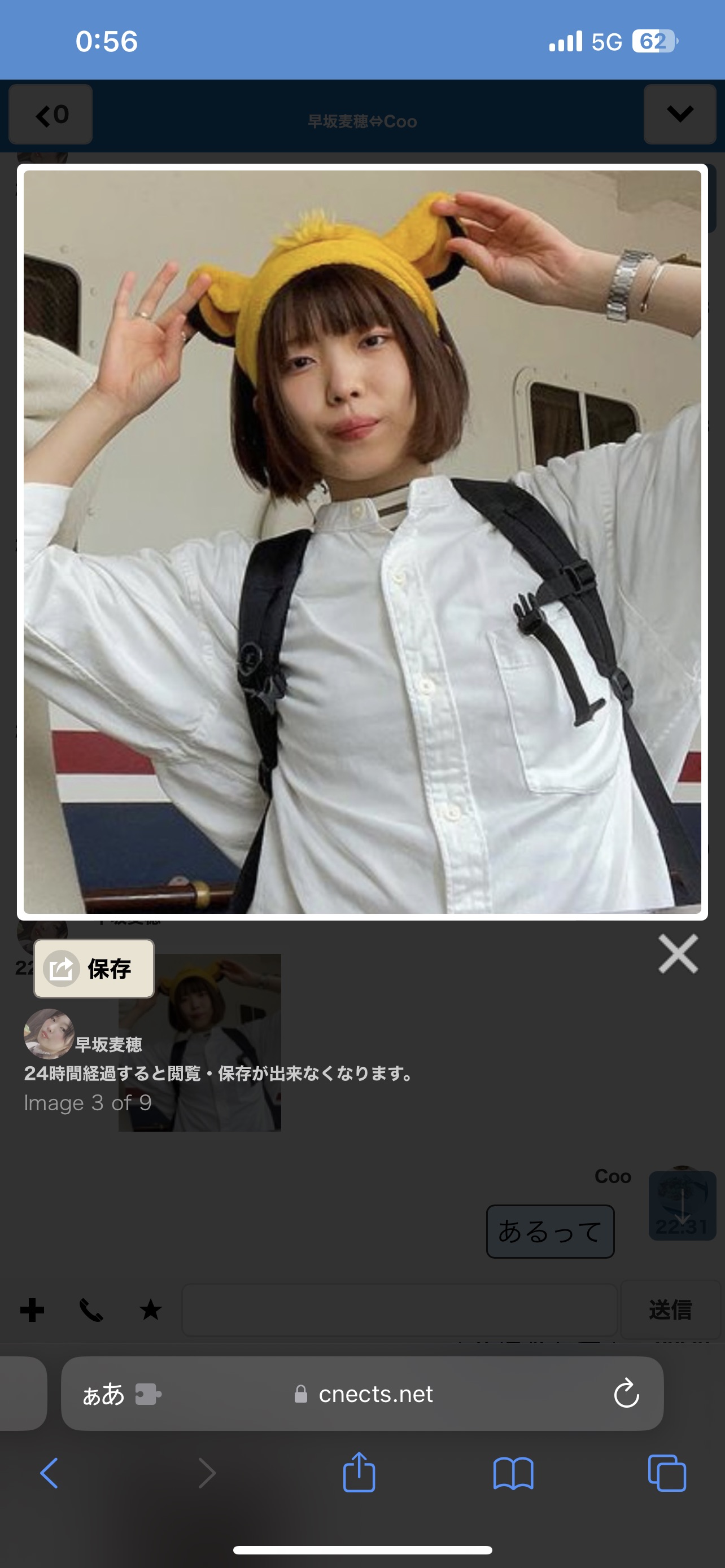Close the photo viewer with the X
This screenshot has height=1568, width=725.
tap(678, 954)
